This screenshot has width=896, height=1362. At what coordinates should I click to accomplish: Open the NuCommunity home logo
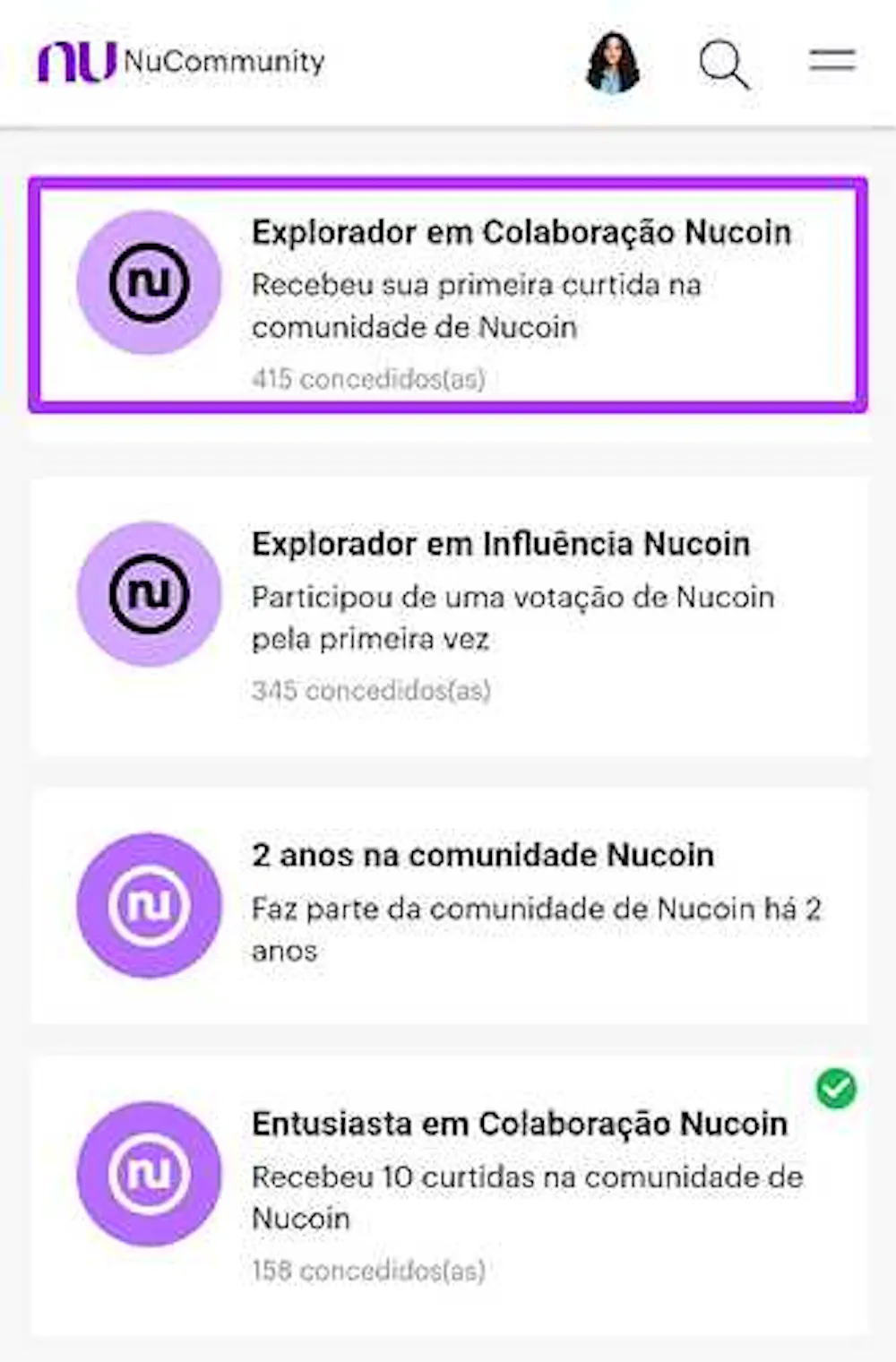tap(180, 62)
